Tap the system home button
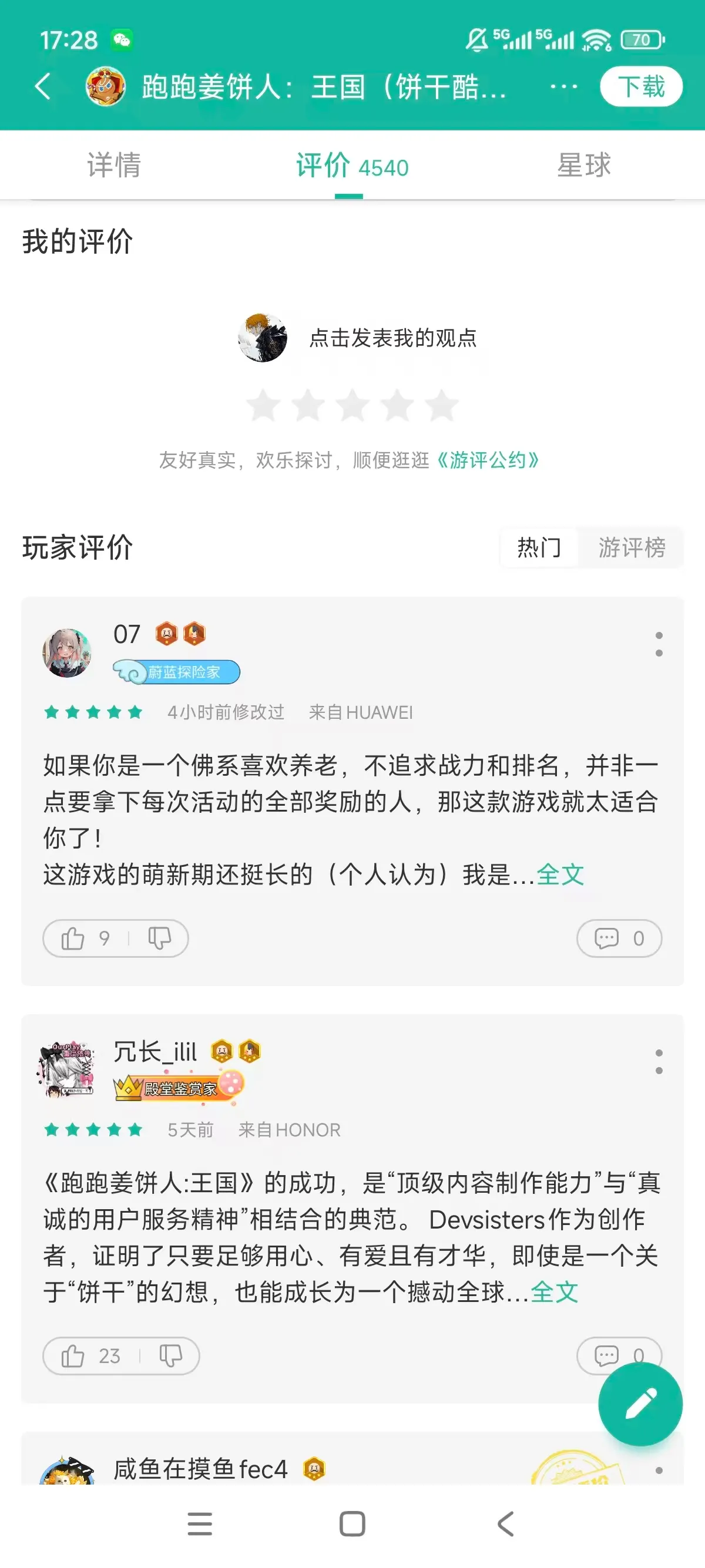The width and height of the screenshot is (705, 1568). point(352,1523)
